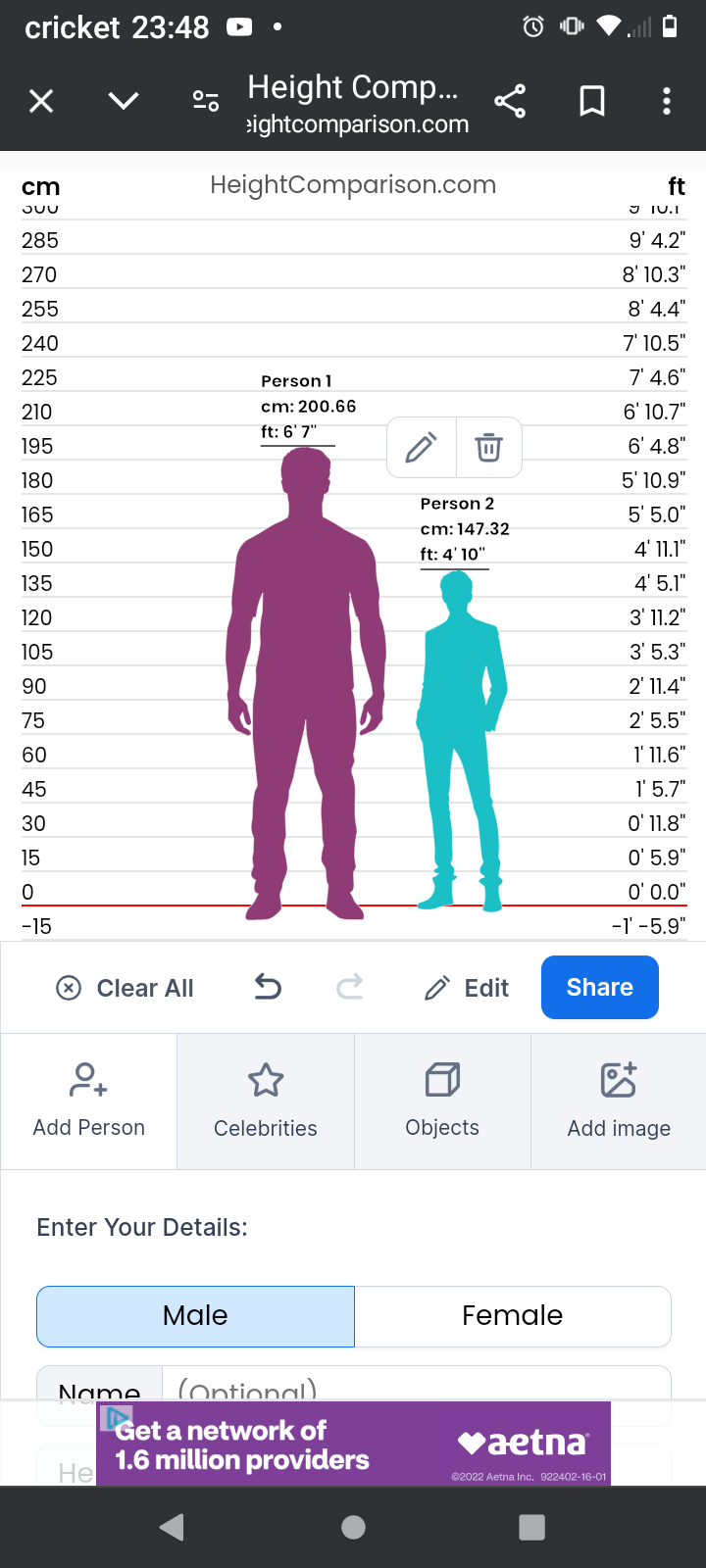Close the browser custom tab
The image size is (706, 1568).
click(x=41, y=101)
